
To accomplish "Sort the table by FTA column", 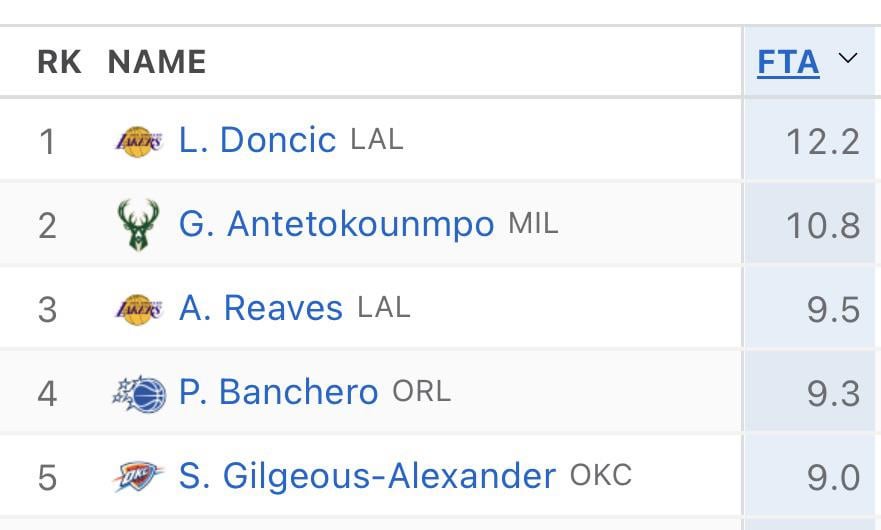I will (789, 62).
